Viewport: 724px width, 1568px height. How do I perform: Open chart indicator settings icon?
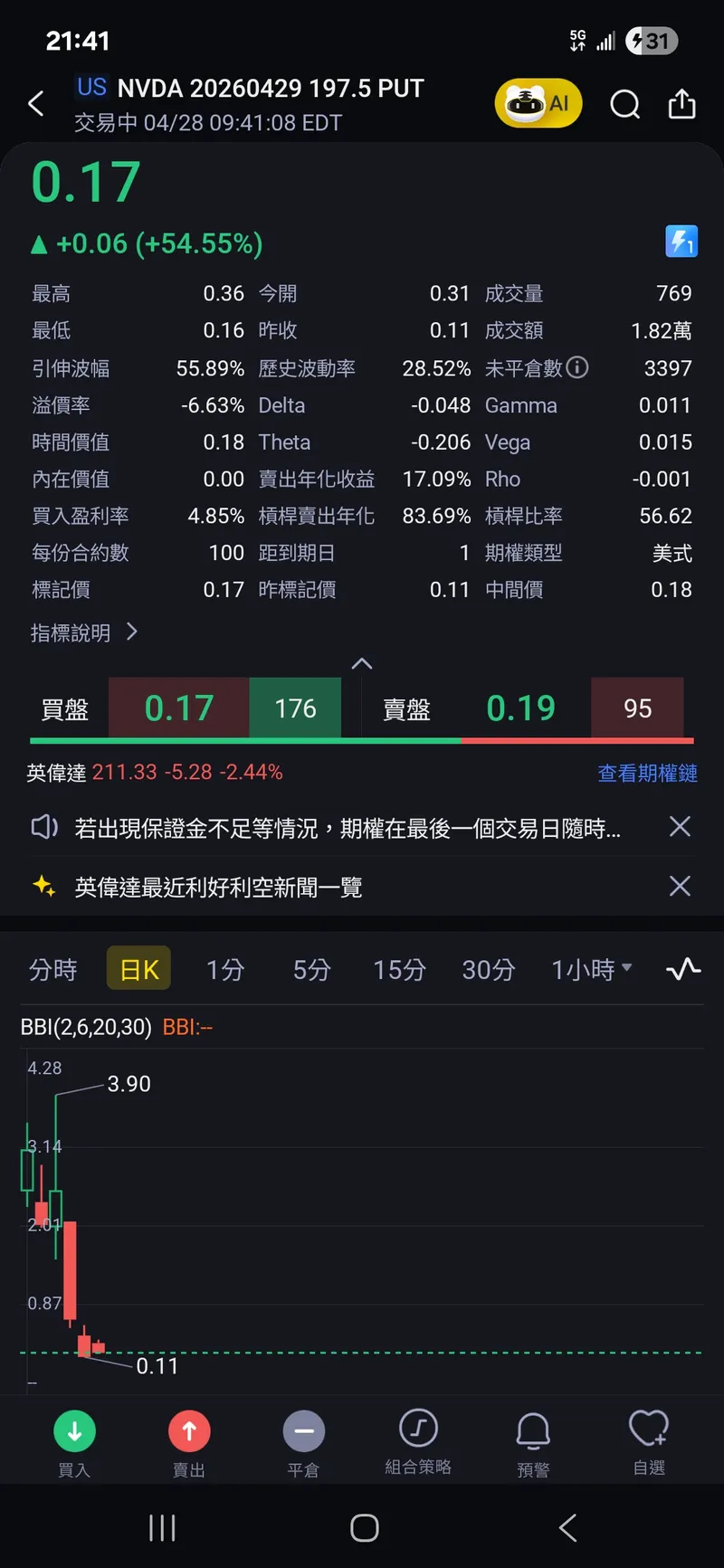pos(683,970)
